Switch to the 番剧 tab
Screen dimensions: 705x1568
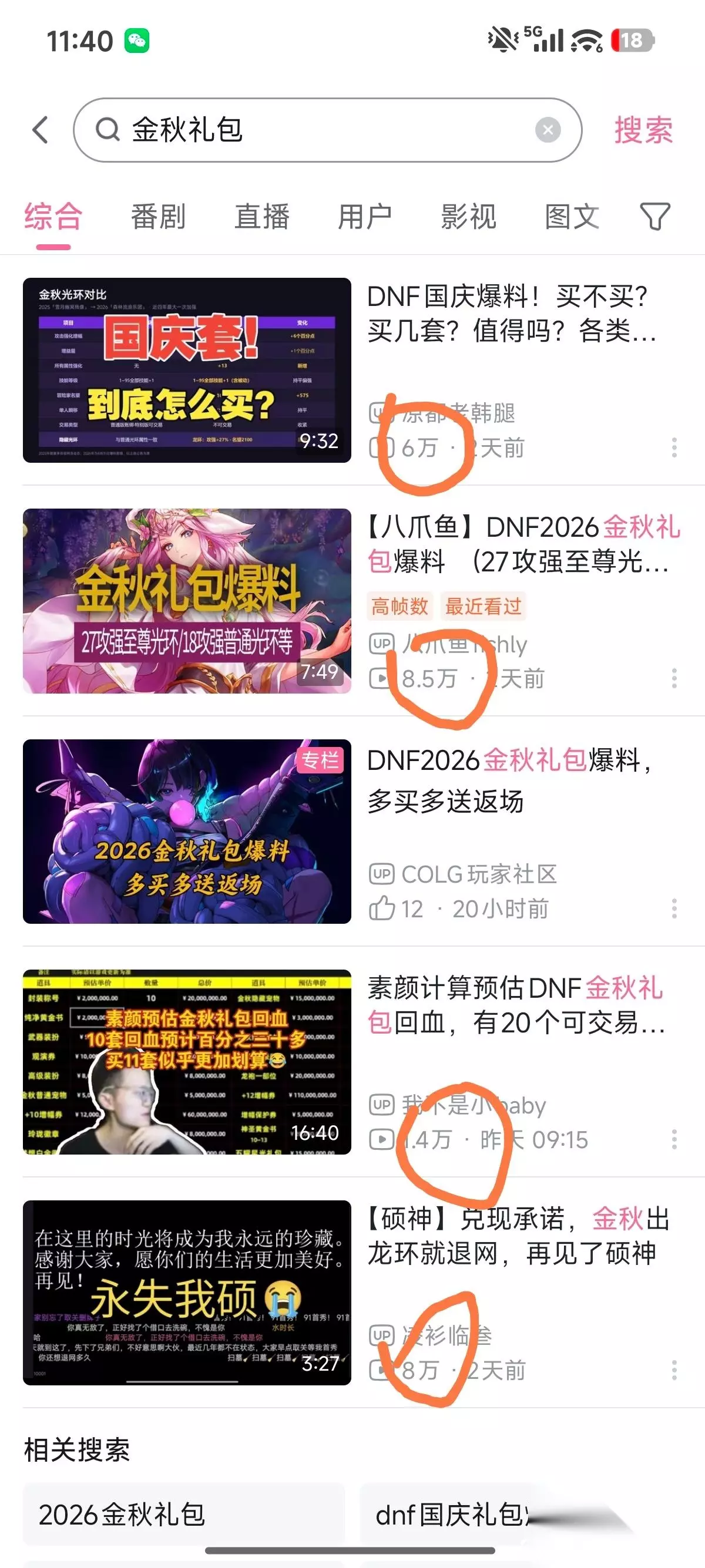click(158, 216)
